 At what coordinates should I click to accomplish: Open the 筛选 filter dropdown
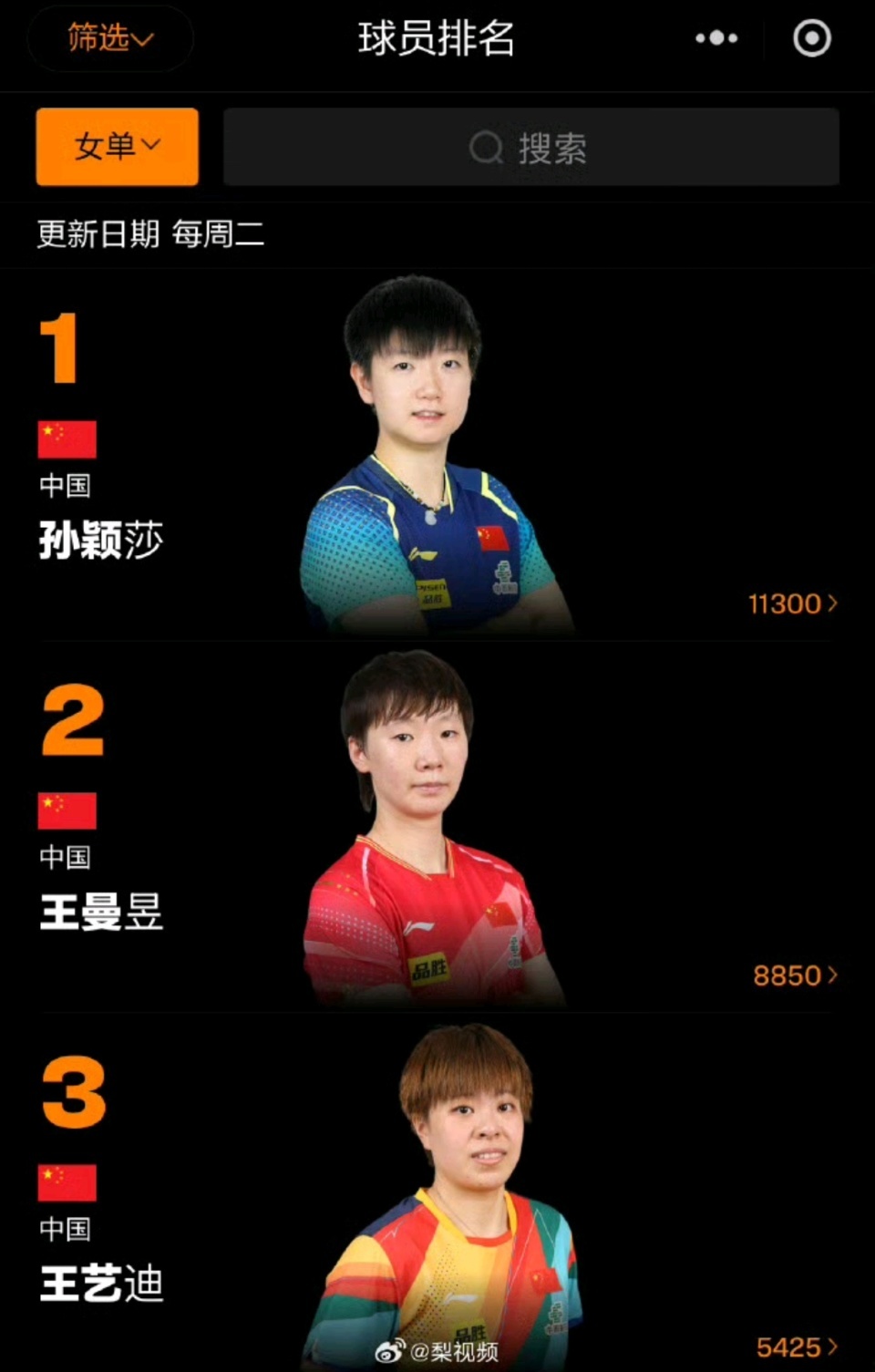point(110,38)
